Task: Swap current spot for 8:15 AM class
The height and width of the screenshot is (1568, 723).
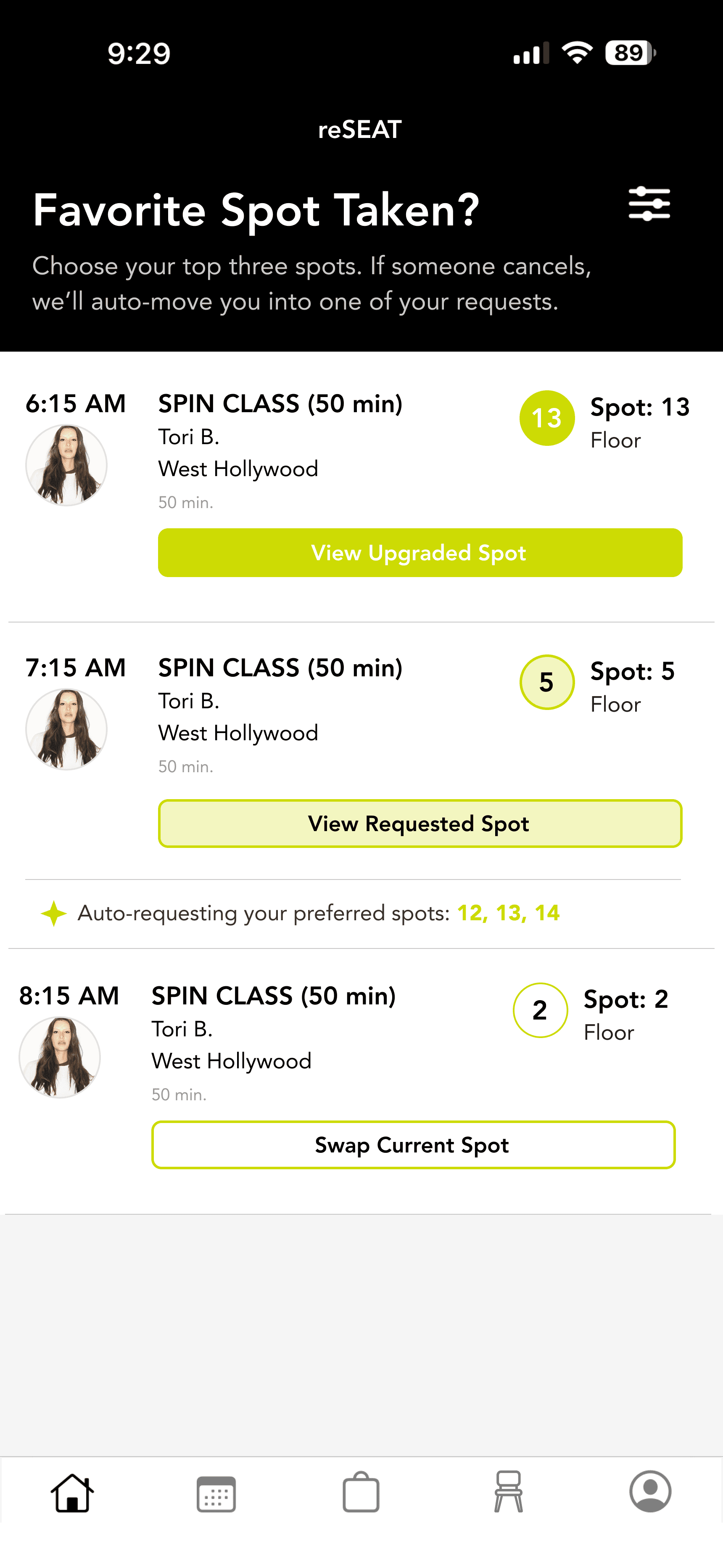Action: (413, 1145)
